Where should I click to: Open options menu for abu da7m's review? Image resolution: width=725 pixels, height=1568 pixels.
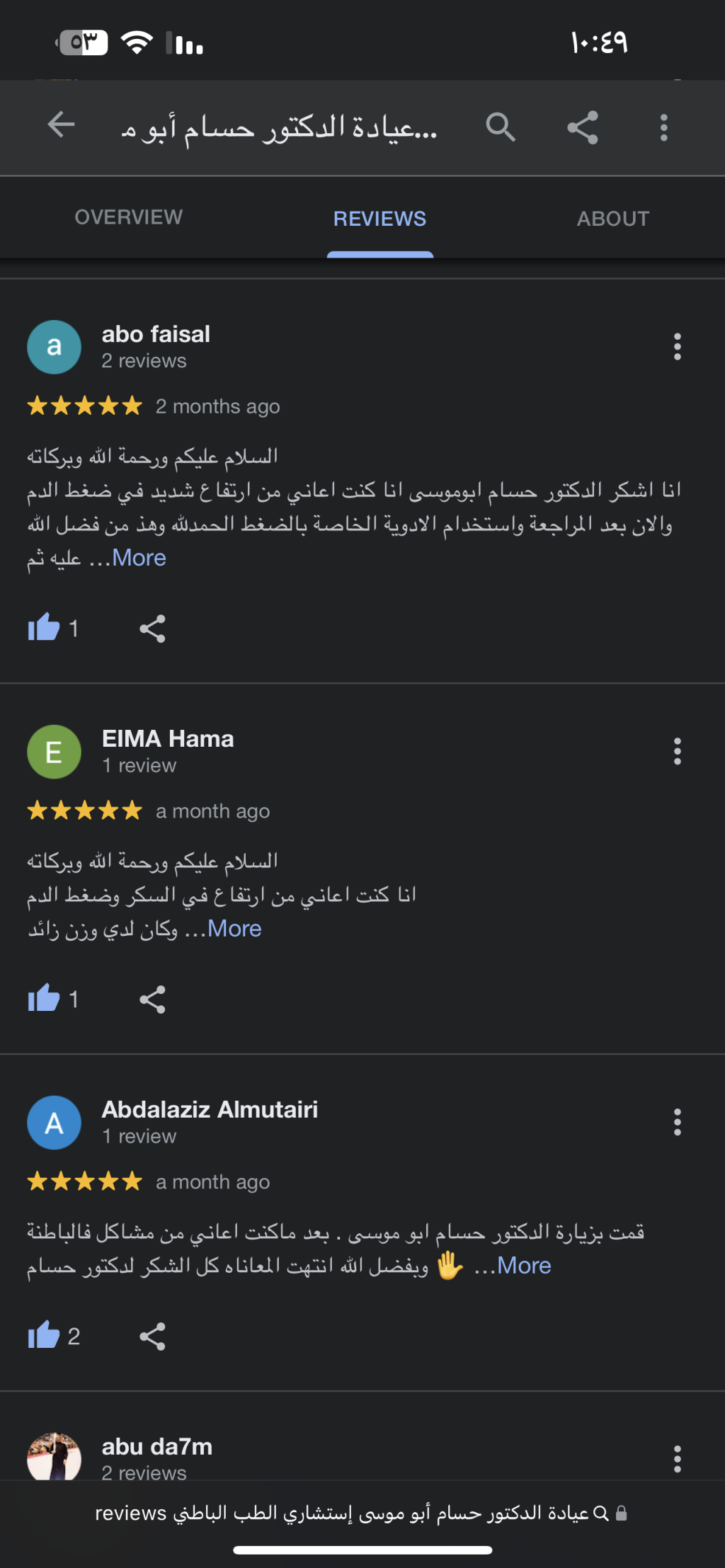click(x=677, y=1458)
